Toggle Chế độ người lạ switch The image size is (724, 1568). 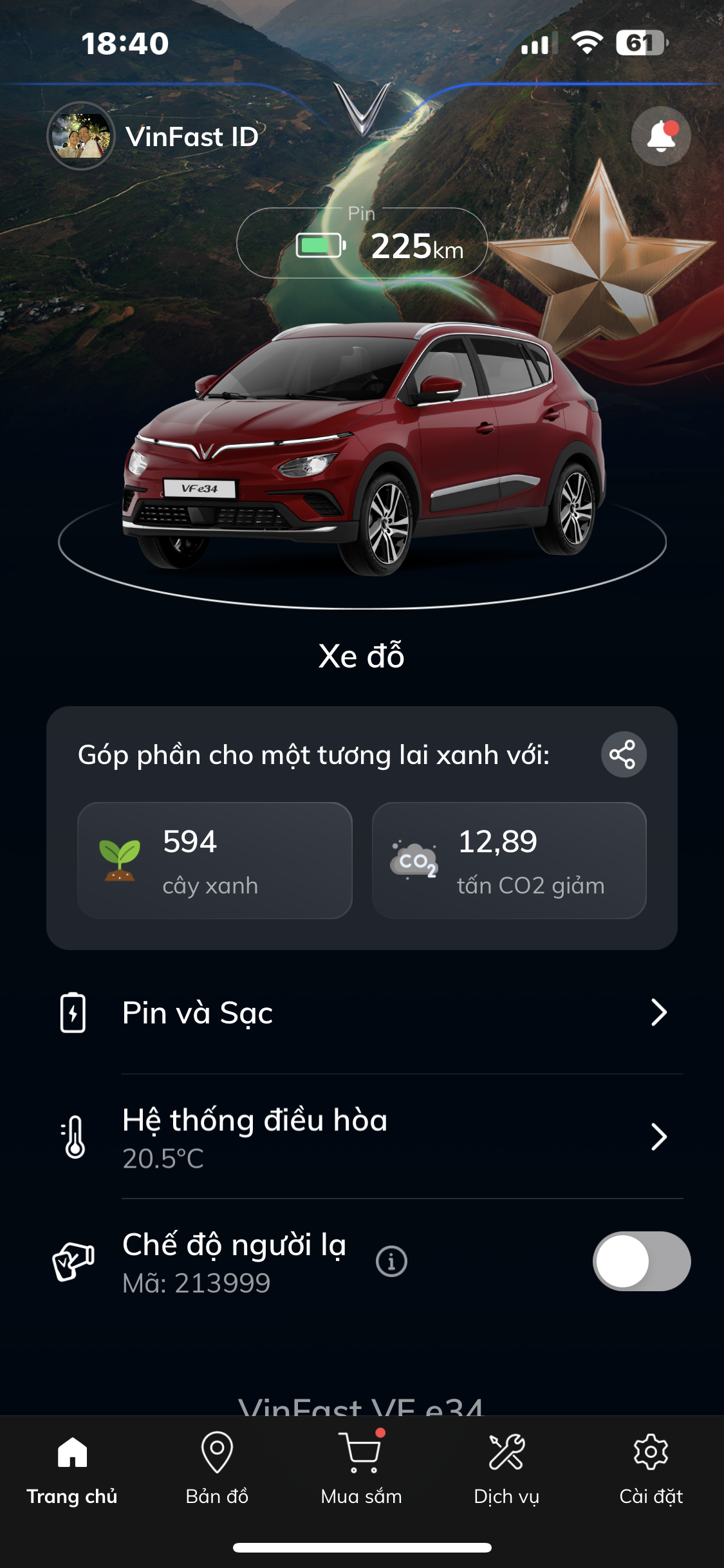point(641,1261)
